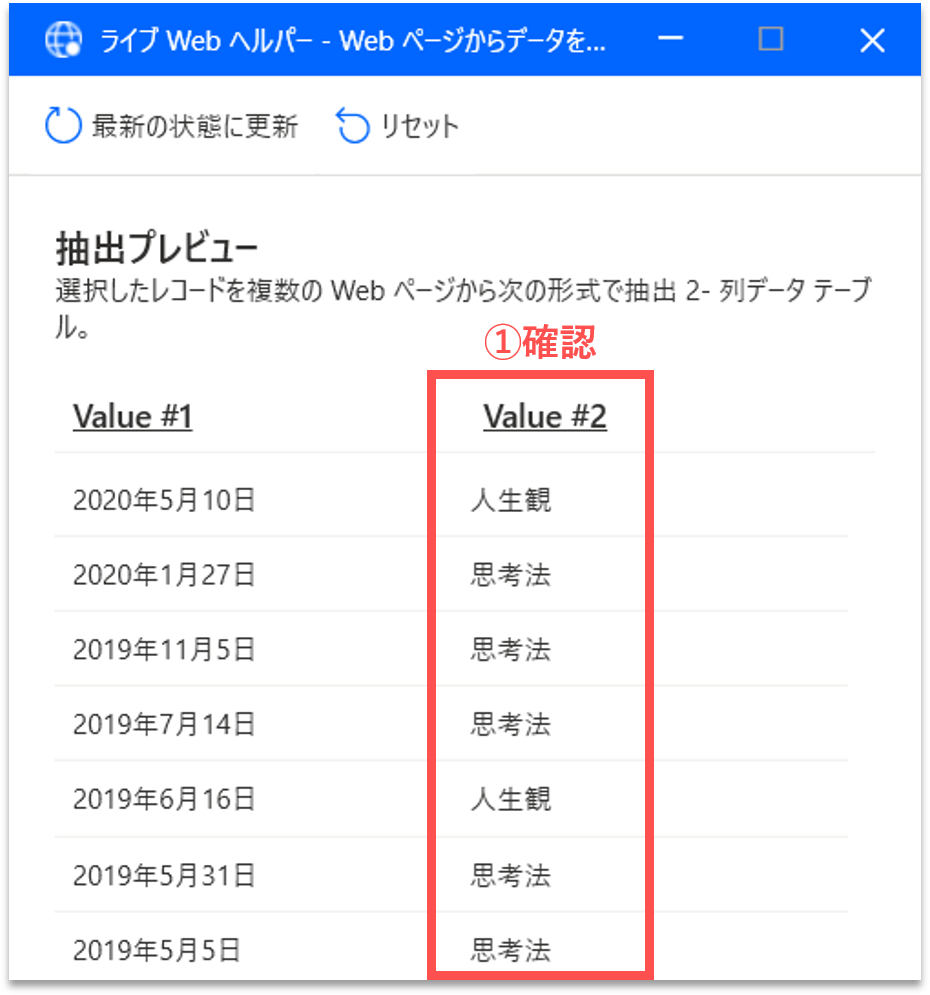Minimize the ライブ Web ヘルパー window
Image resolution: width=930 pixels, height=995 pixels.
click(671, 40)
